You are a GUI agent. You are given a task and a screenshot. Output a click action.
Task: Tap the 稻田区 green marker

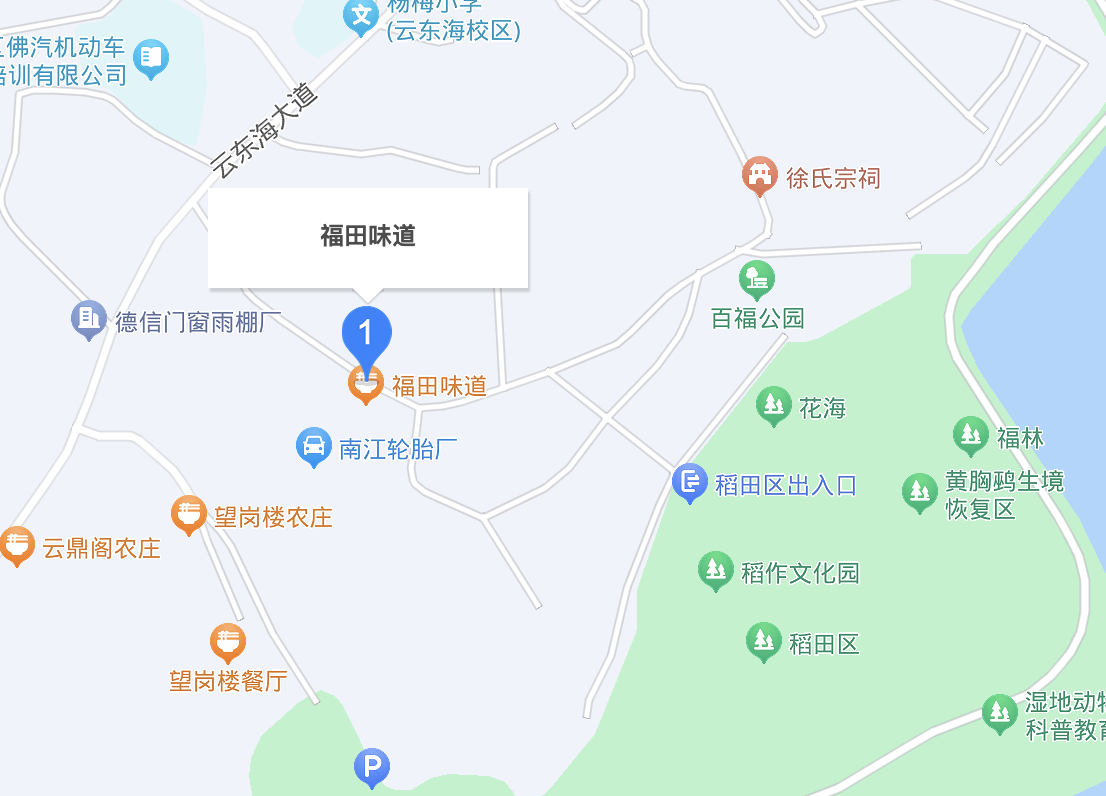coord(764,642)
